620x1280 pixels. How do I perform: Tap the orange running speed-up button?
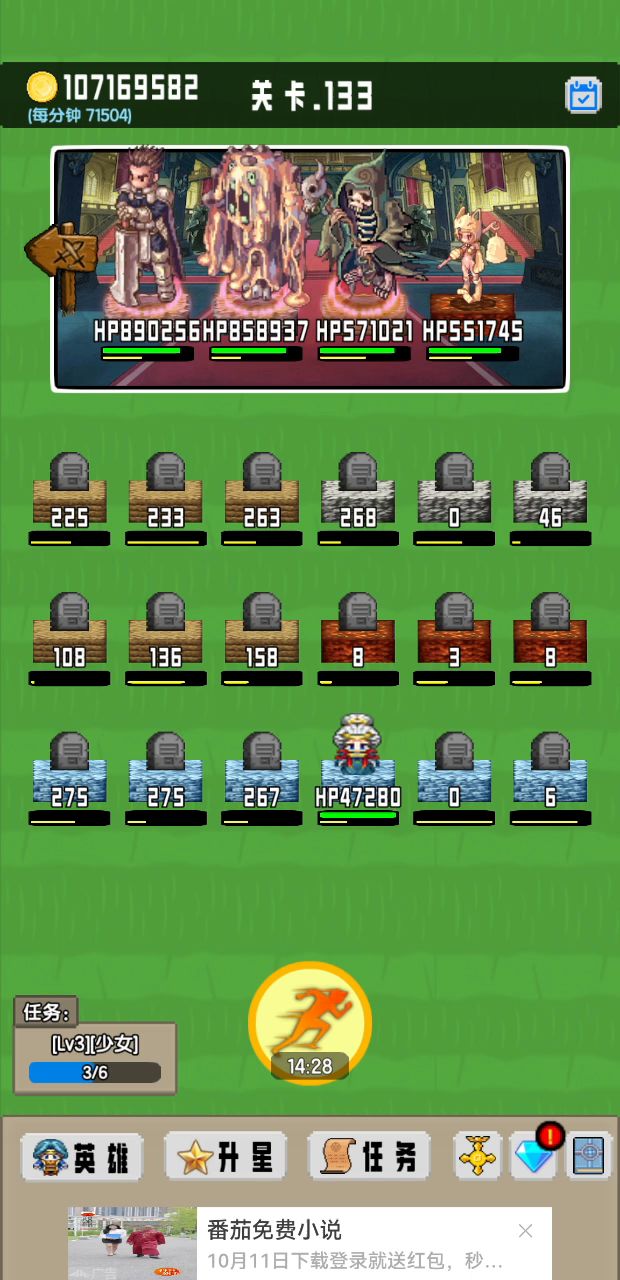pyautogui.click(x=310, y=1020)
